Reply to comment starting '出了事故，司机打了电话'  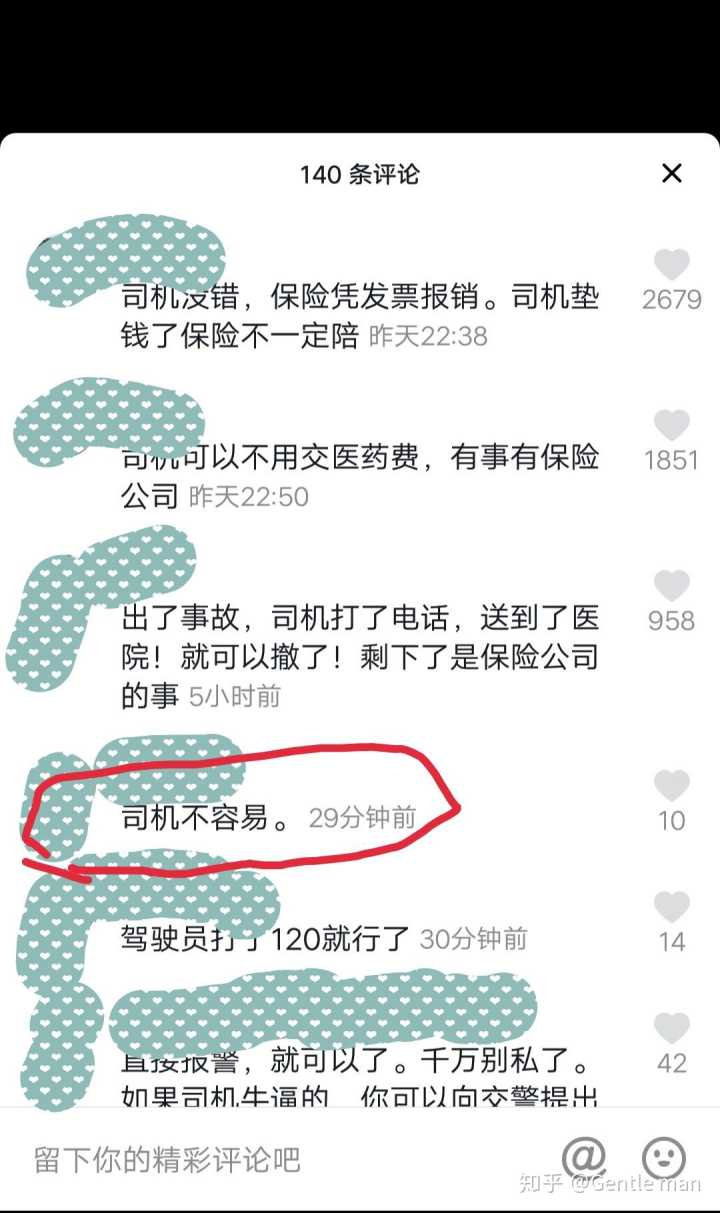pos(360,656)
